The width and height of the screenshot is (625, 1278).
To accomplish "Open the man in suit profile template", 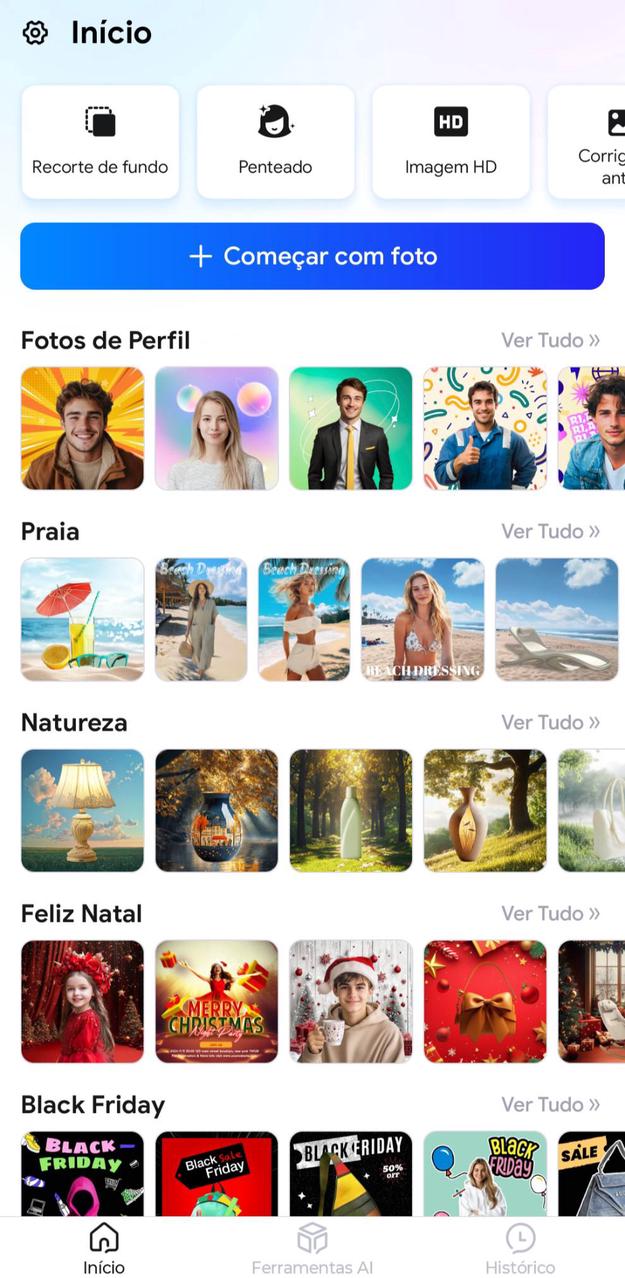I will [x=350, y=428].
